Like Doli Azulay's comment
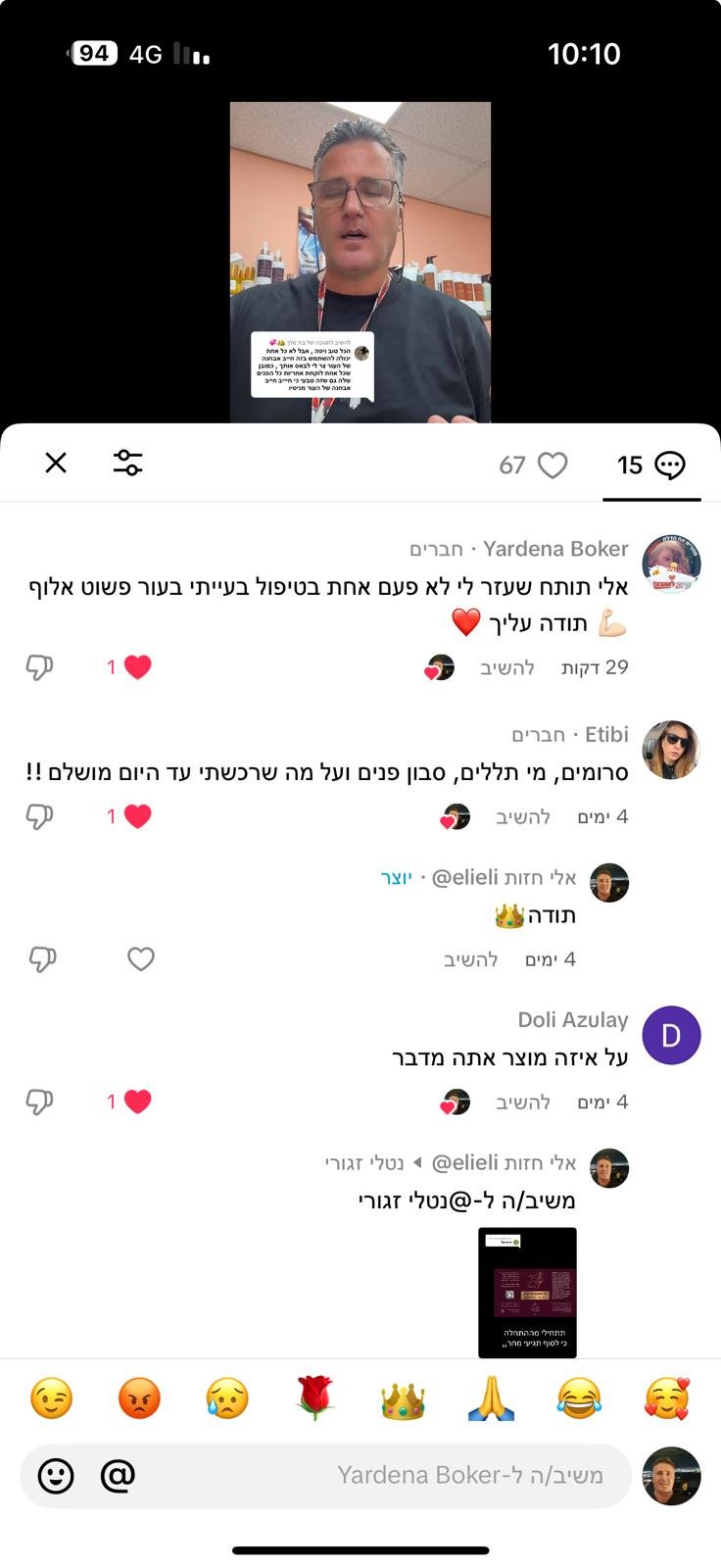Viewport: 721px width, 1568px height. point(137,1102)
